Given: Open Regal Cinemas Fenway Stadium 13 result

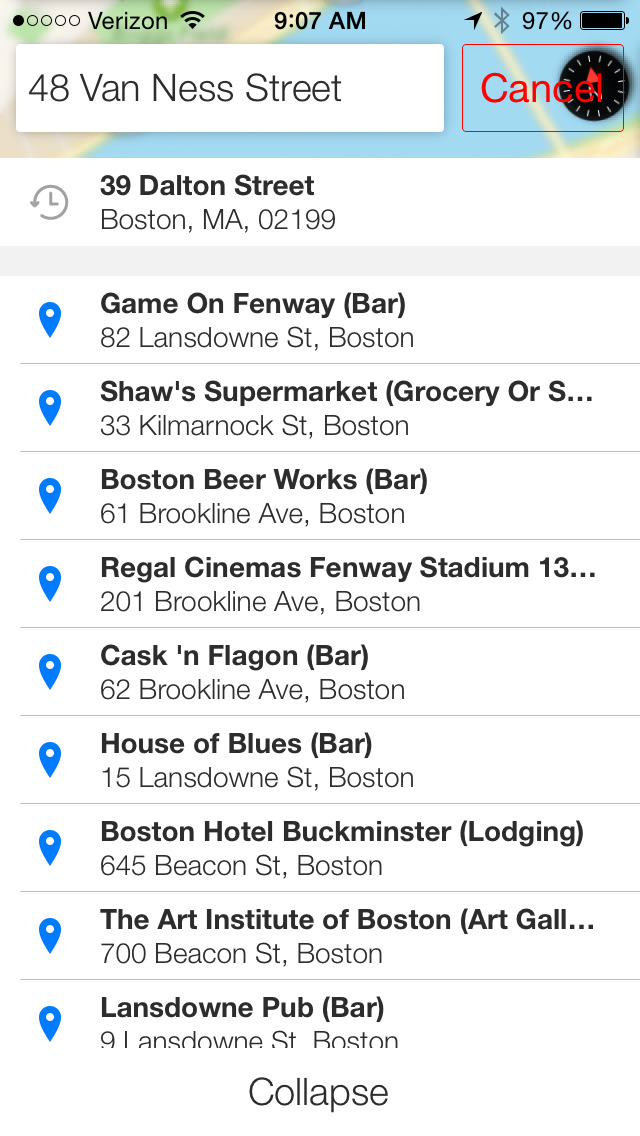Looking at the screenshot, I should click(x=320, y=584).
